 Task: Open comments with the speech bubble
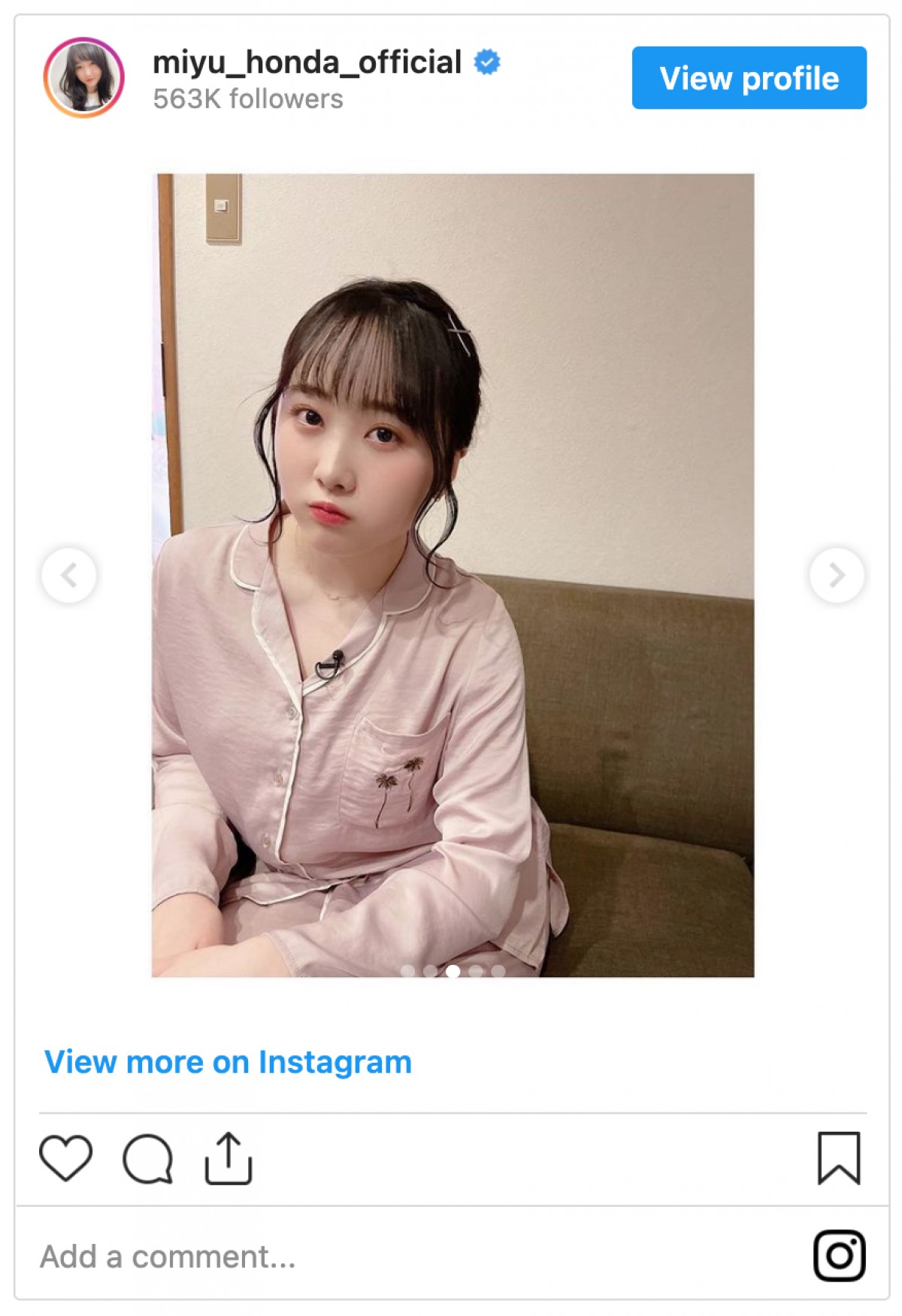click(x=148, y=1158)
